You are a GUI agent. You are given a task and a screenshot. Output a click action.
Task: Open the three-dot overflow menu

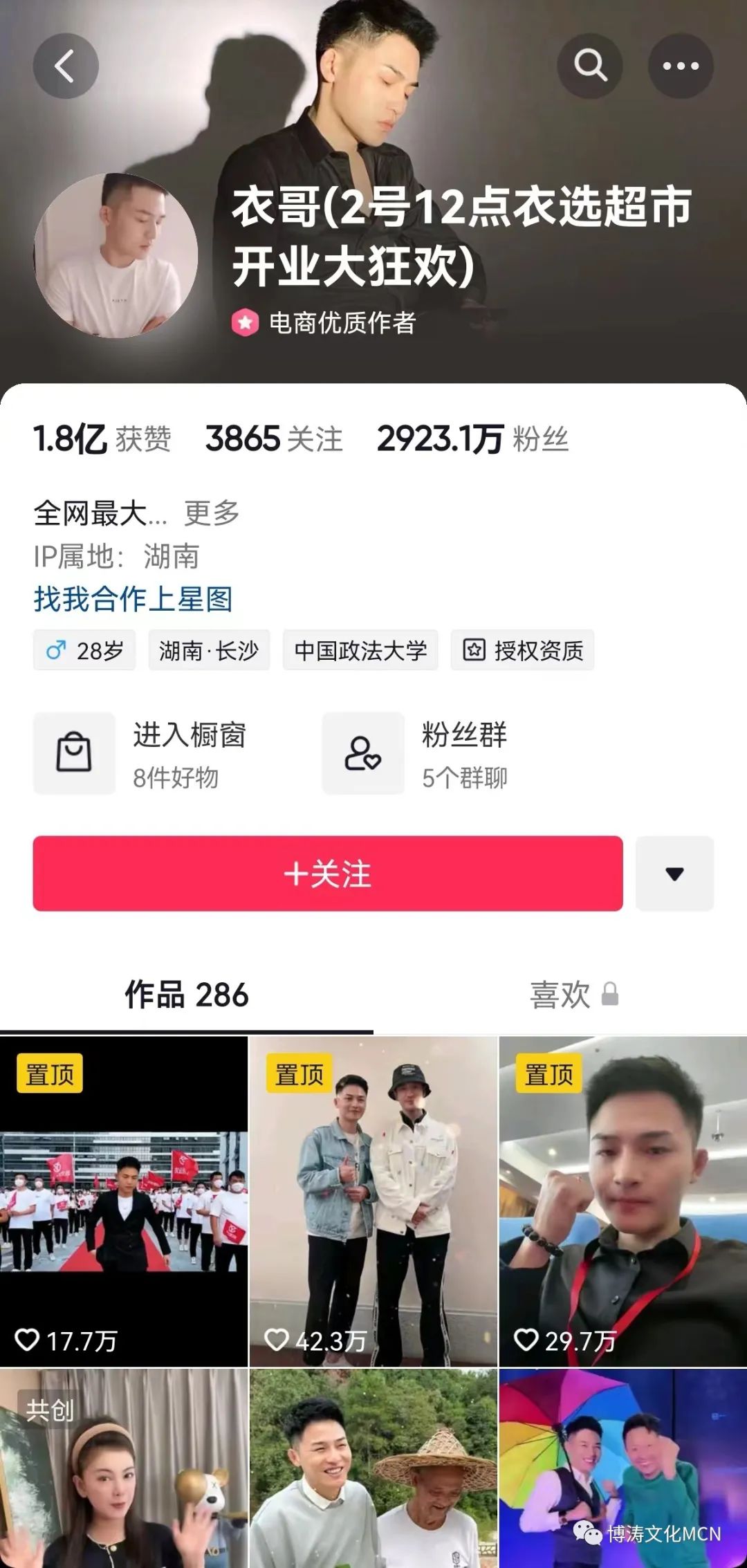pyautogui.click(x=681, y=66)
